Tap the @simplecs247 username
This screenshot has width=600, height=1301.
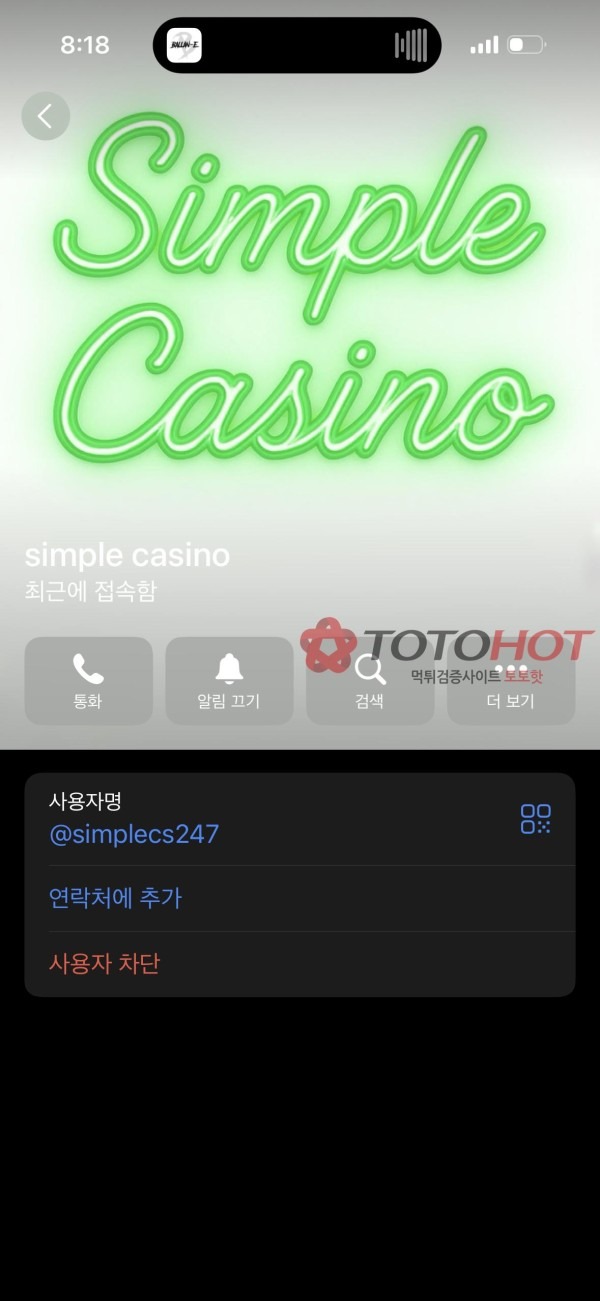click(134, 834)
